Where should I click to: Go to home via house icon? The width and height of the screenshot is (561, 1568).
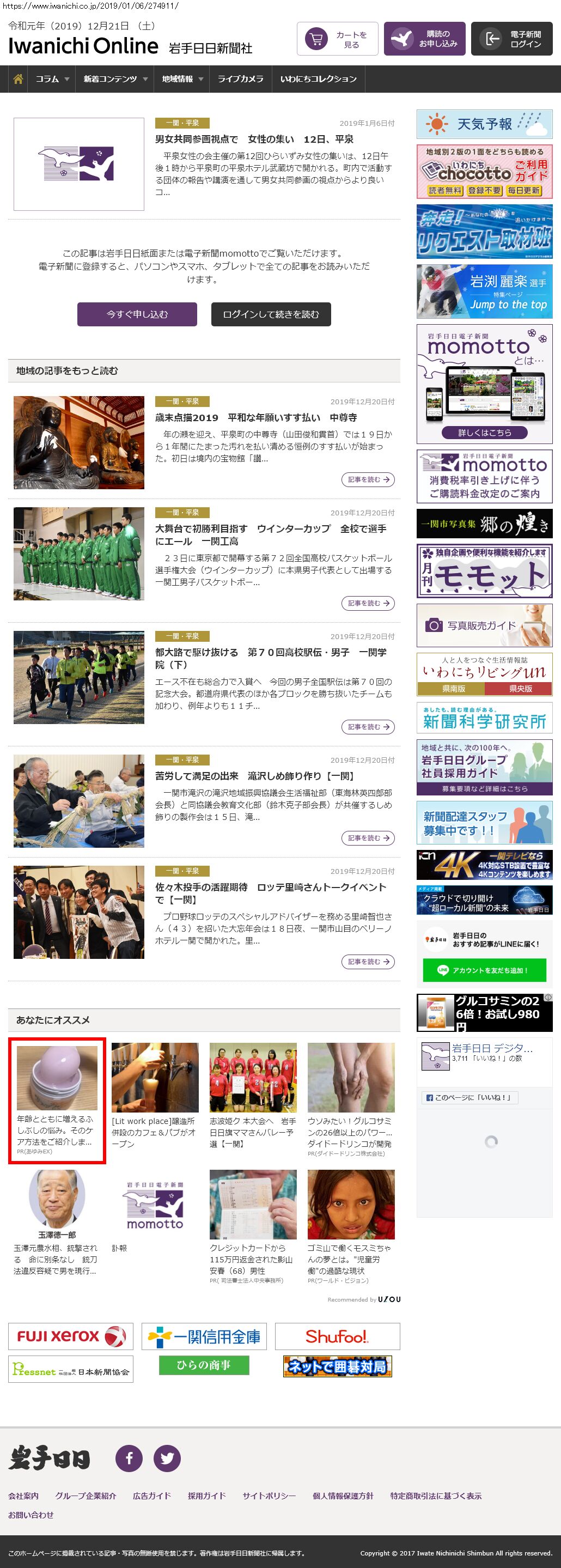[x=19, y=79]
